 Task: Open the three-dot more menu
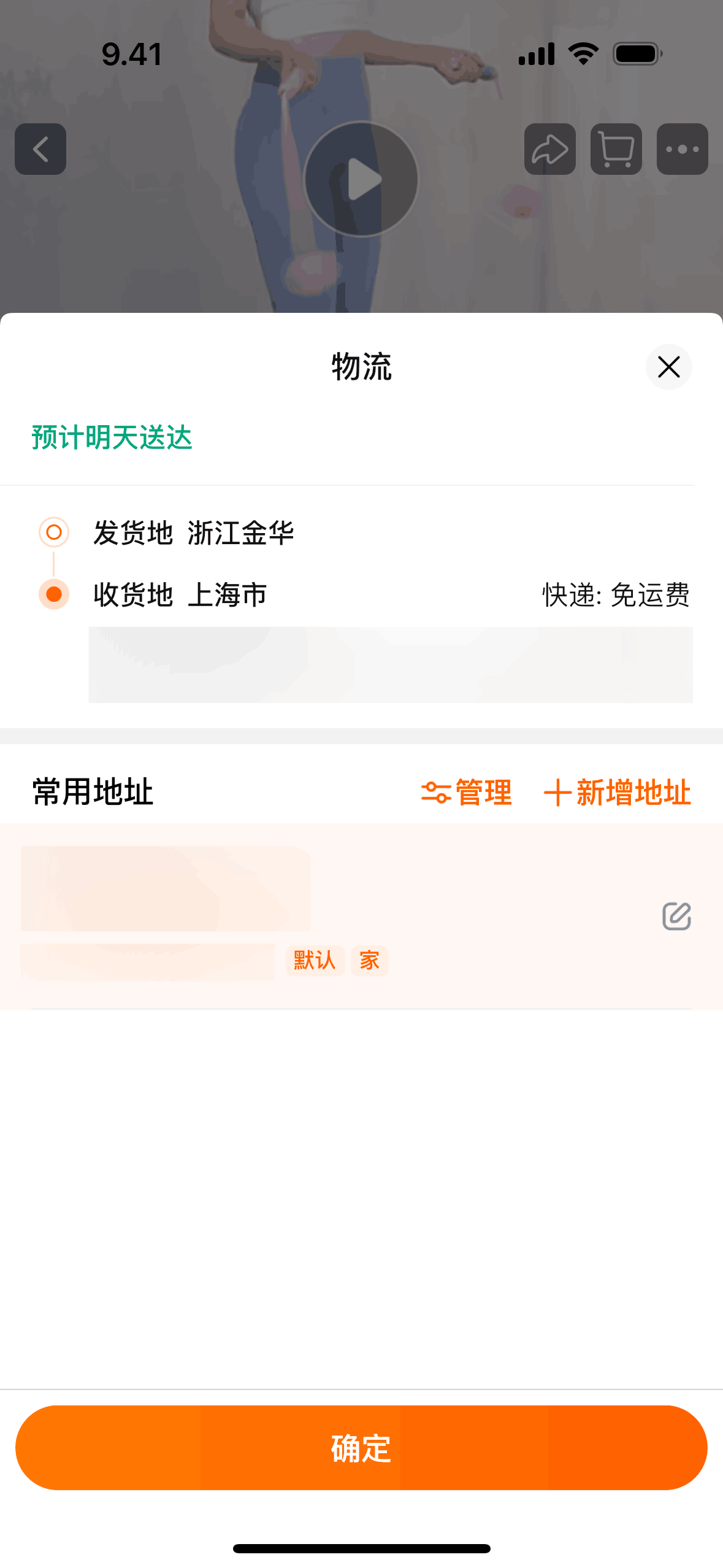(683, 149)
